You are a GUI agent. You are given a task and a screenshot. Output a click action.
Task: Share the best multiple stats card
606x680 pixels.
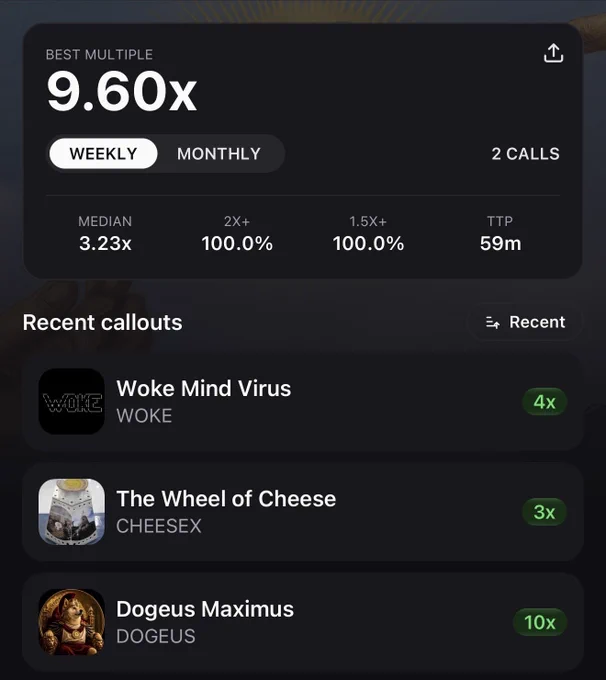click(553, 53)
